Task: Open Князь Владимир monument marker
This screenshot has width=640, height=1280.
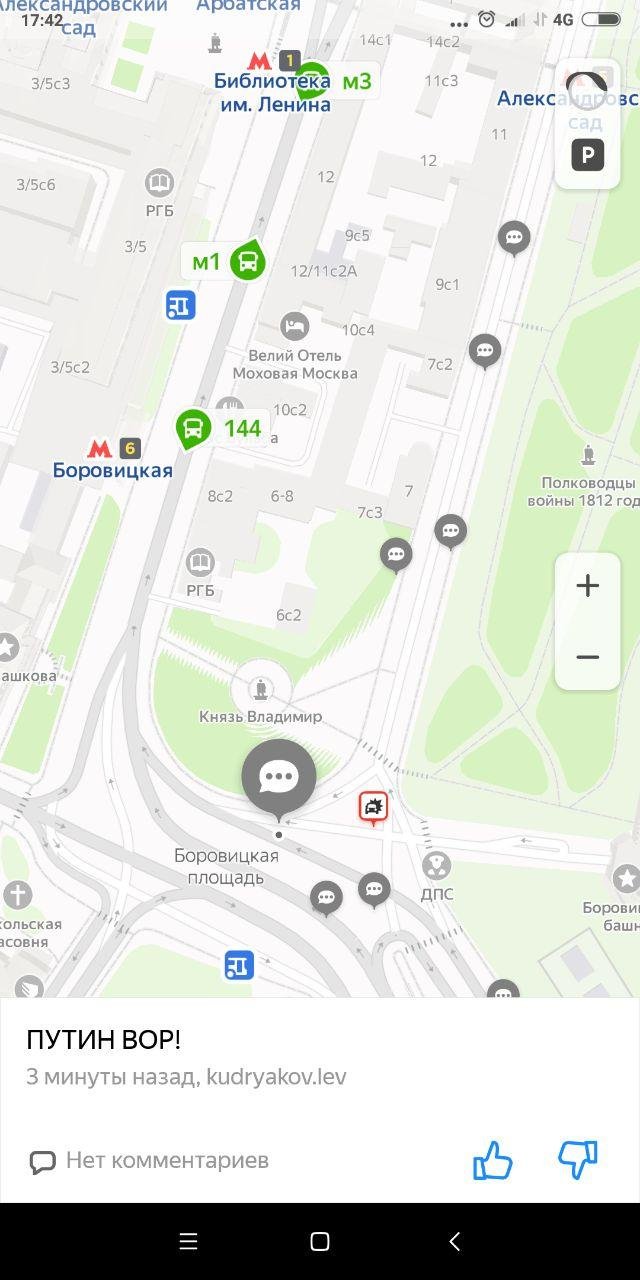Action: [x=261, y=690]
